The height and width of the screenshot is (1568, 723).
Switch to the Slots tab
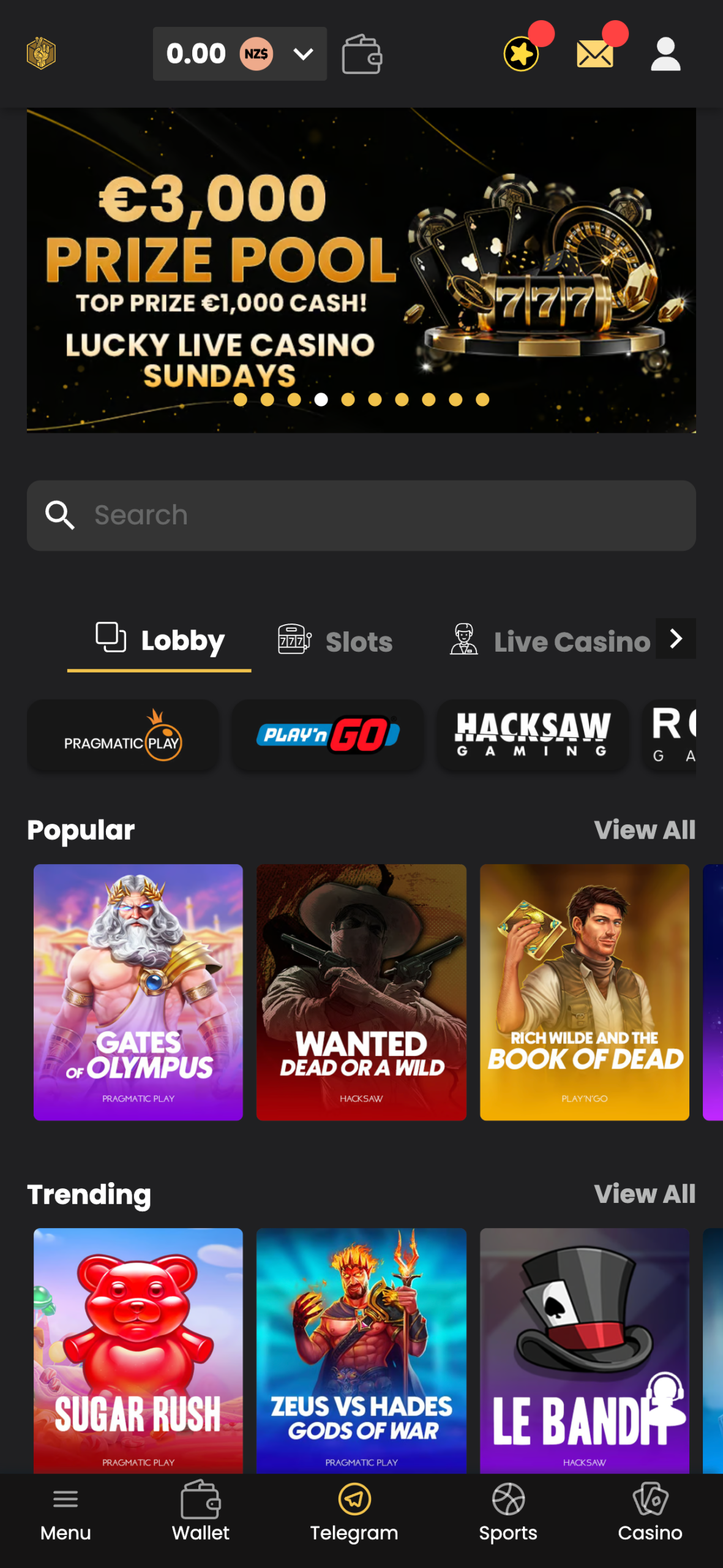click(335, 641)
